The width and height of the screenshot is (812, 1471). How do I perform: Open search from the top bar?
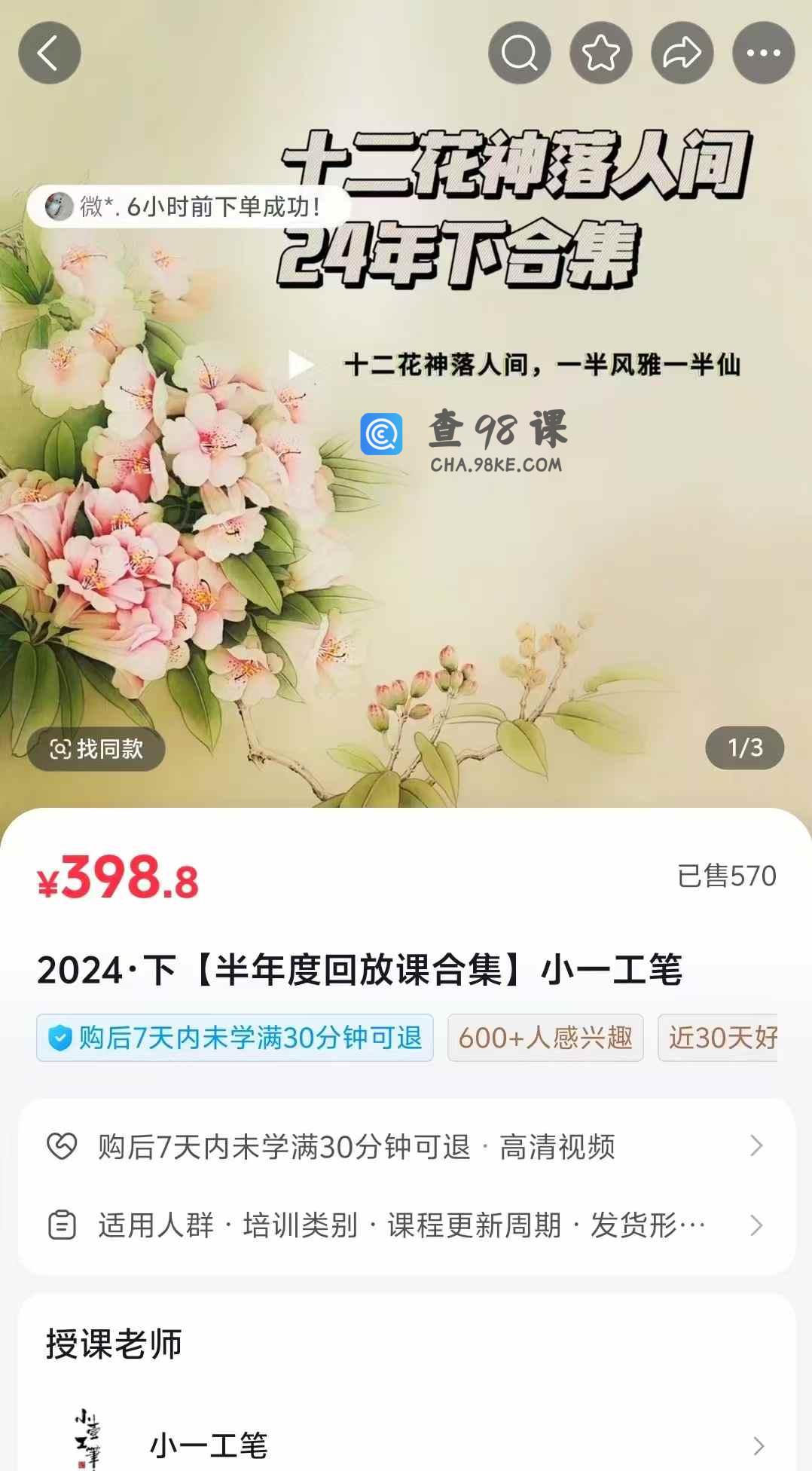tap(519, 53)
